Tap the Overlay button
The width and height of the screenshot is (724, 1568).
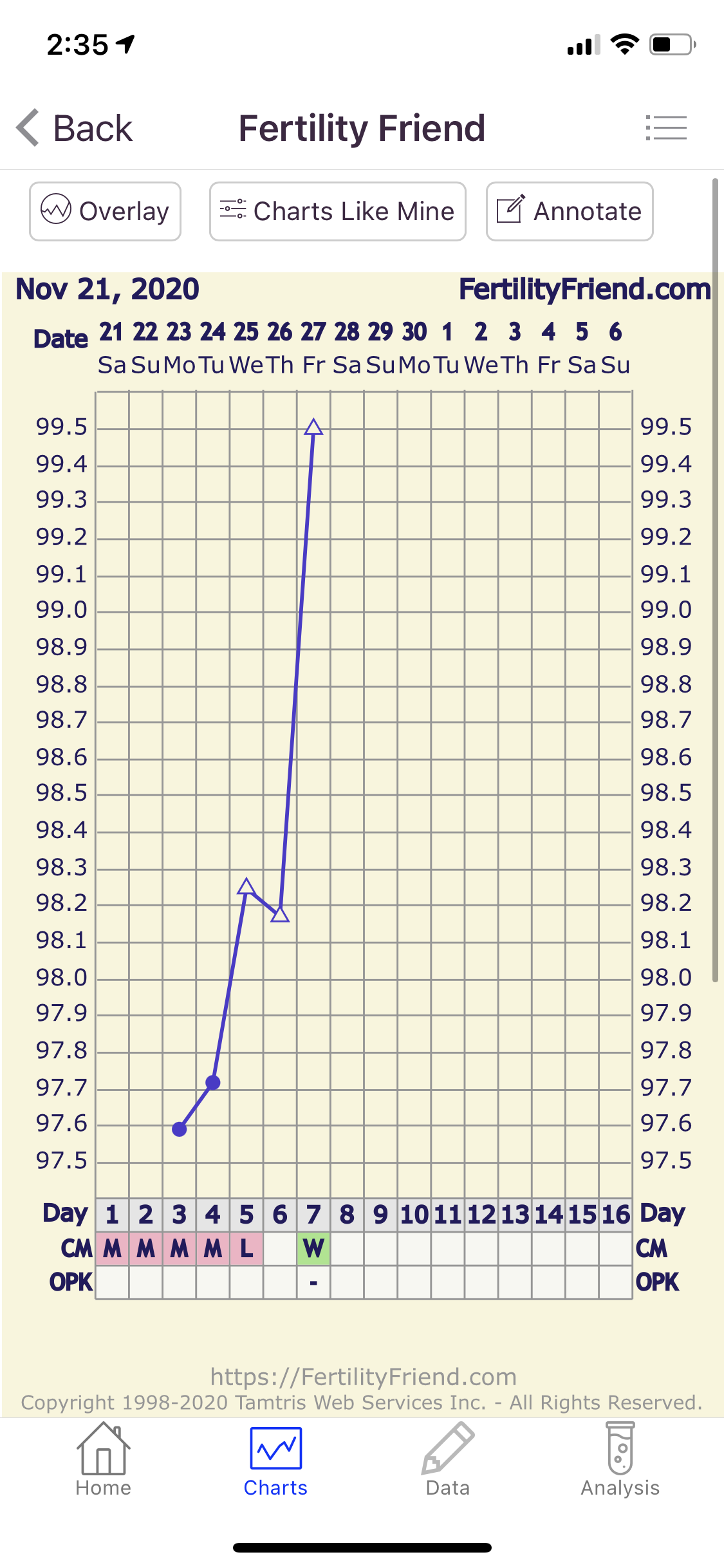(105, 211)
